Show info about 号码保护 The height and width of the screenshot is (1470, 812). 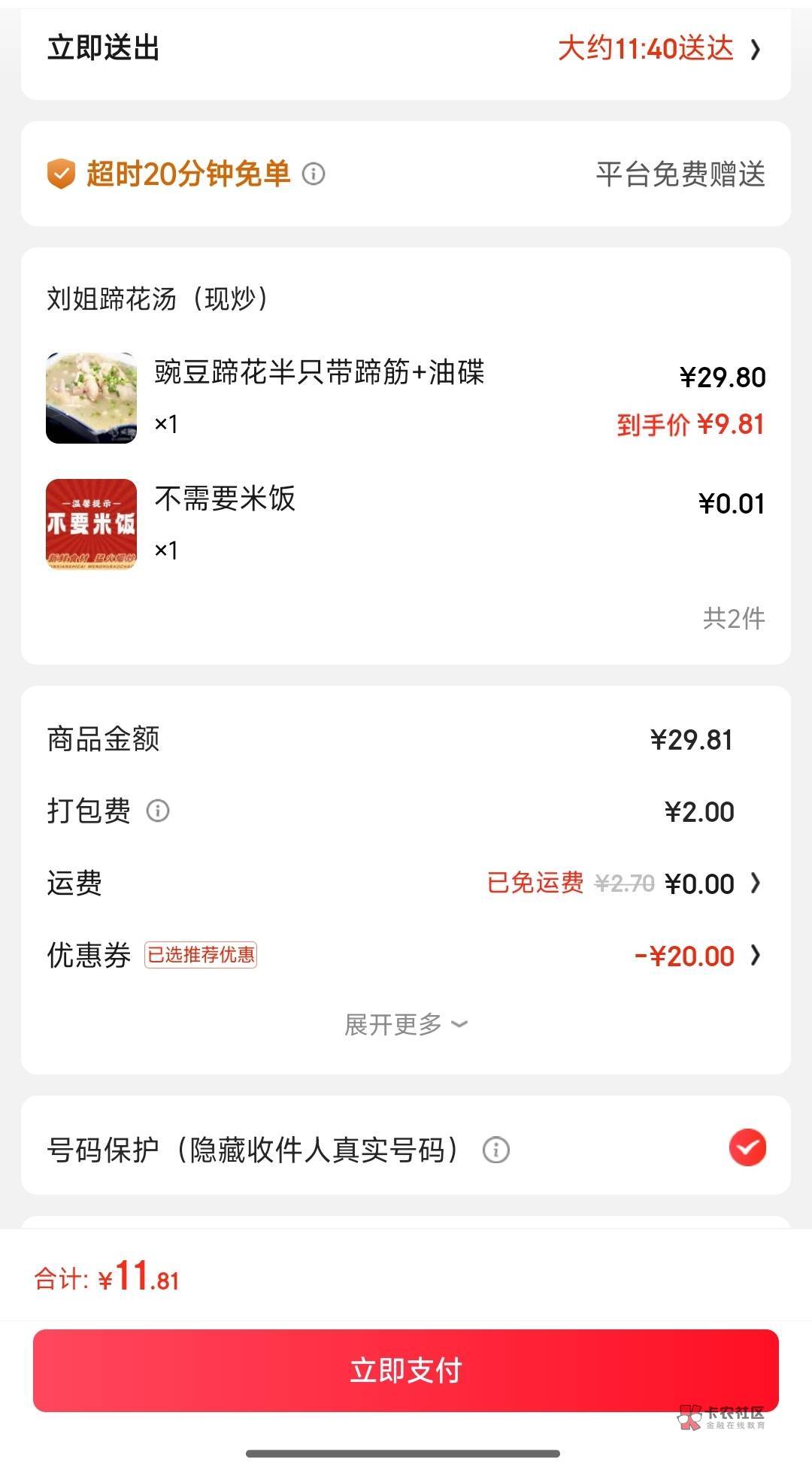(495, 1150)
